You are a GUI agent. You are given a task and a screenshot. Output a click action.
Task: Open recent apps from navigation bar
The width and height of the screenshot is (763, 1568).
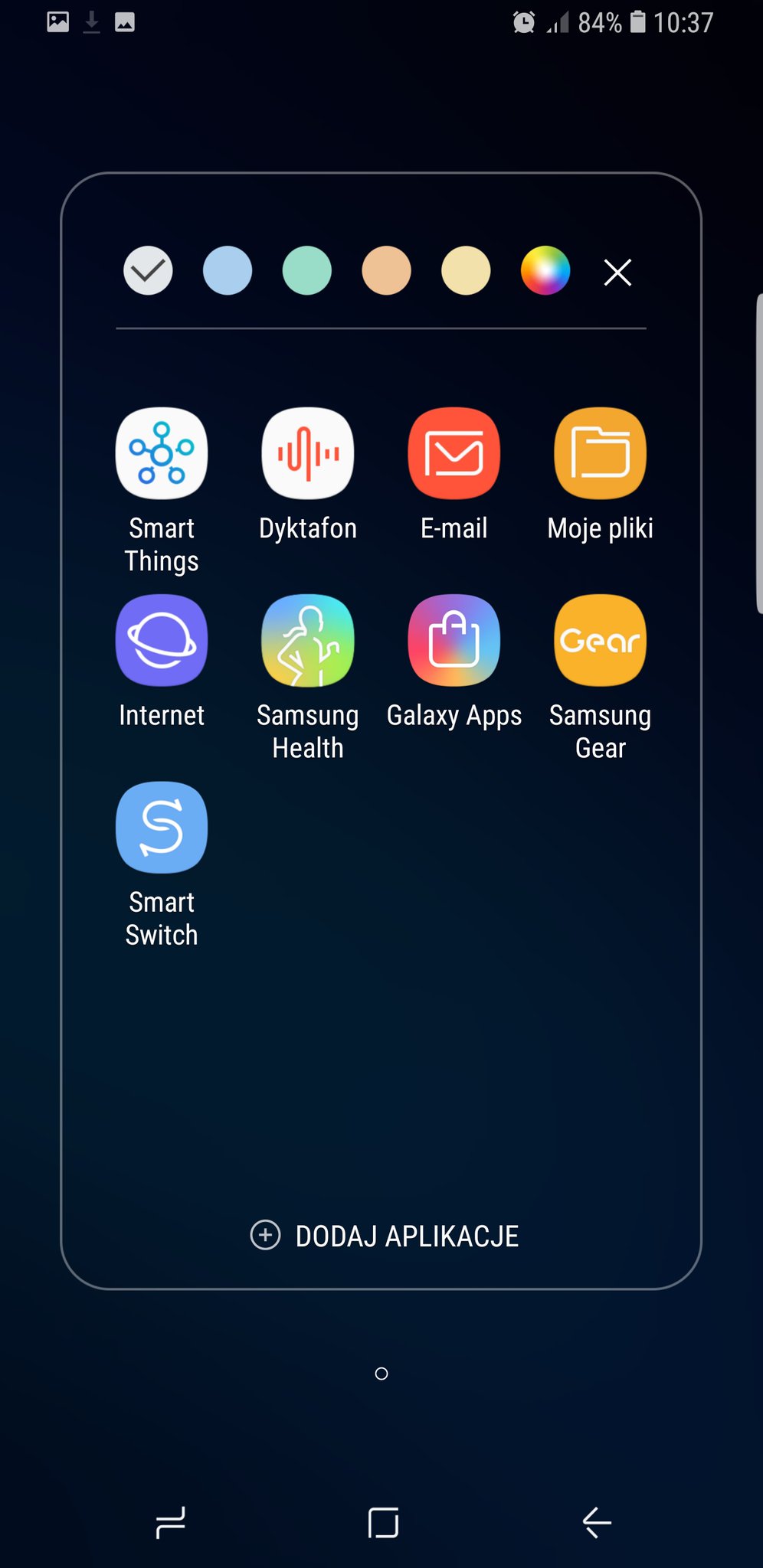tap(170, 1522)
